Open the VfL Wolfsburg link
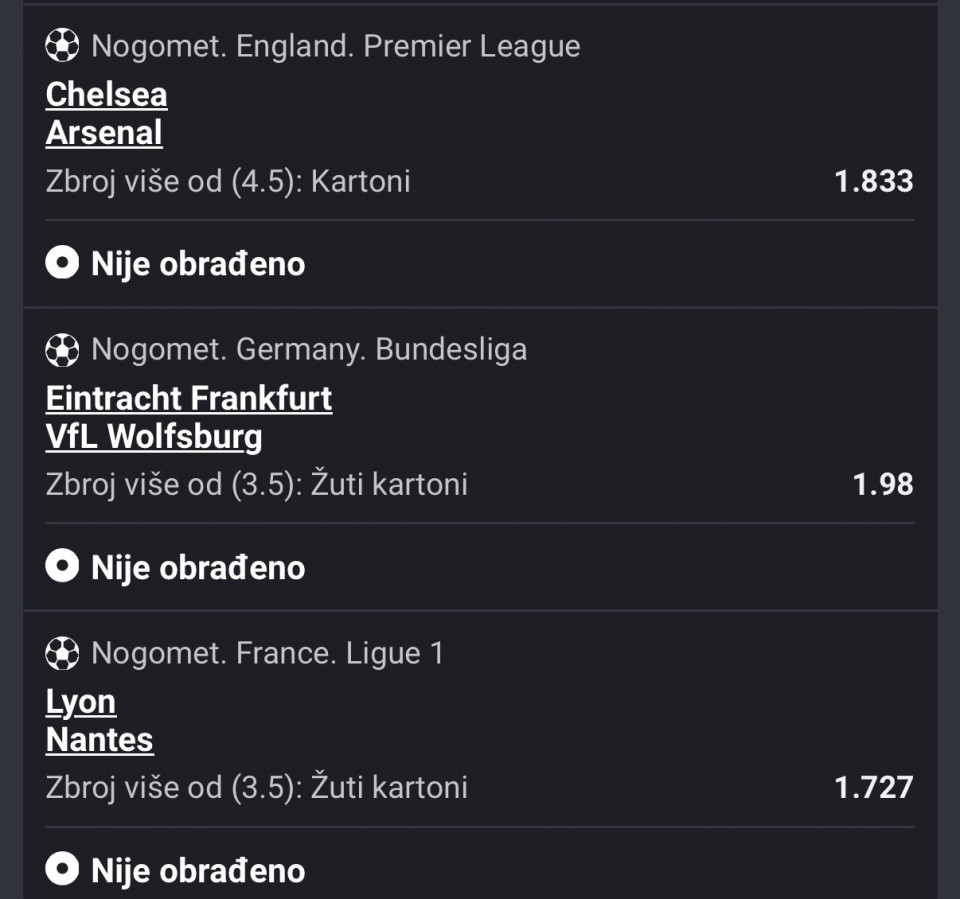The height and width of the screenshot is (899, 960). point(154,437)
